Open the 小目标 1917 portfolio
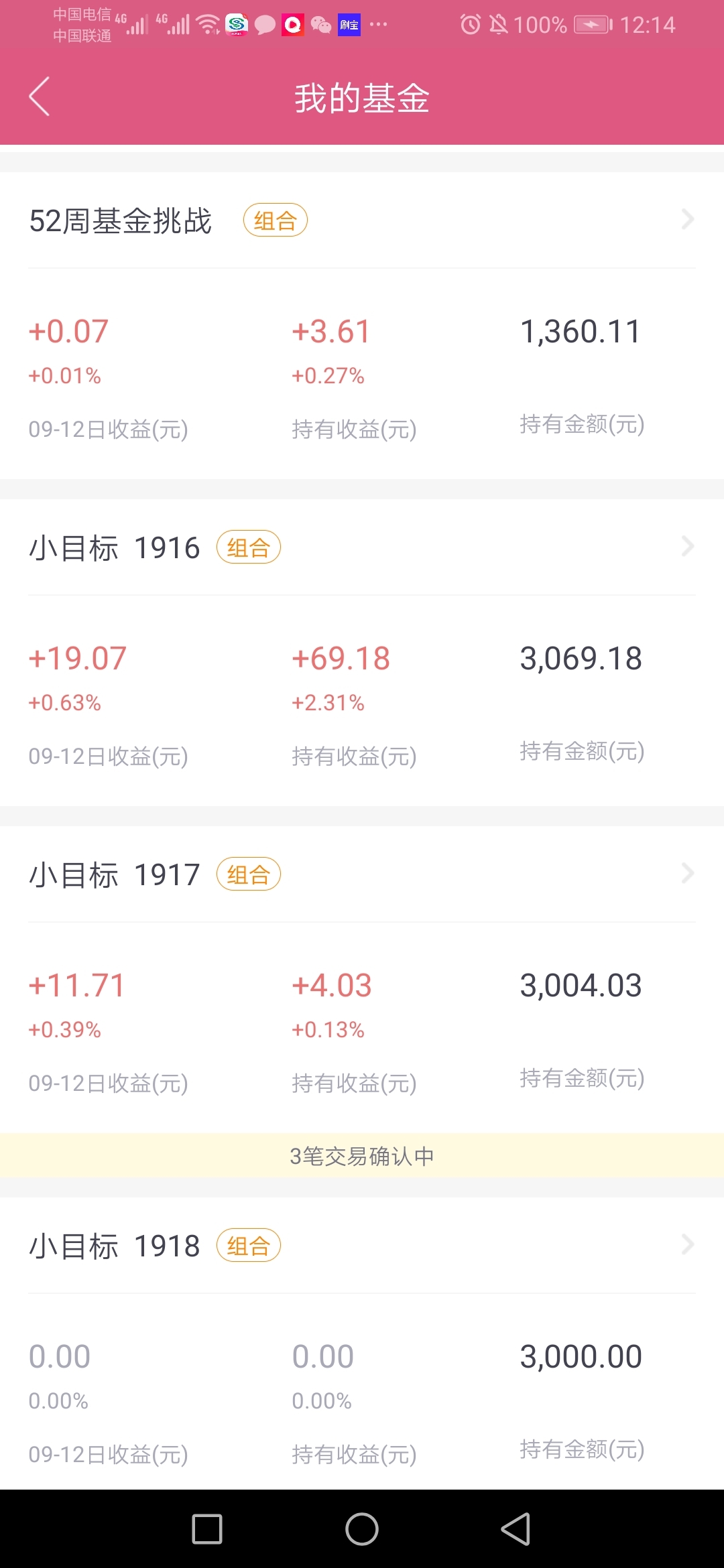 coord(362,874)
